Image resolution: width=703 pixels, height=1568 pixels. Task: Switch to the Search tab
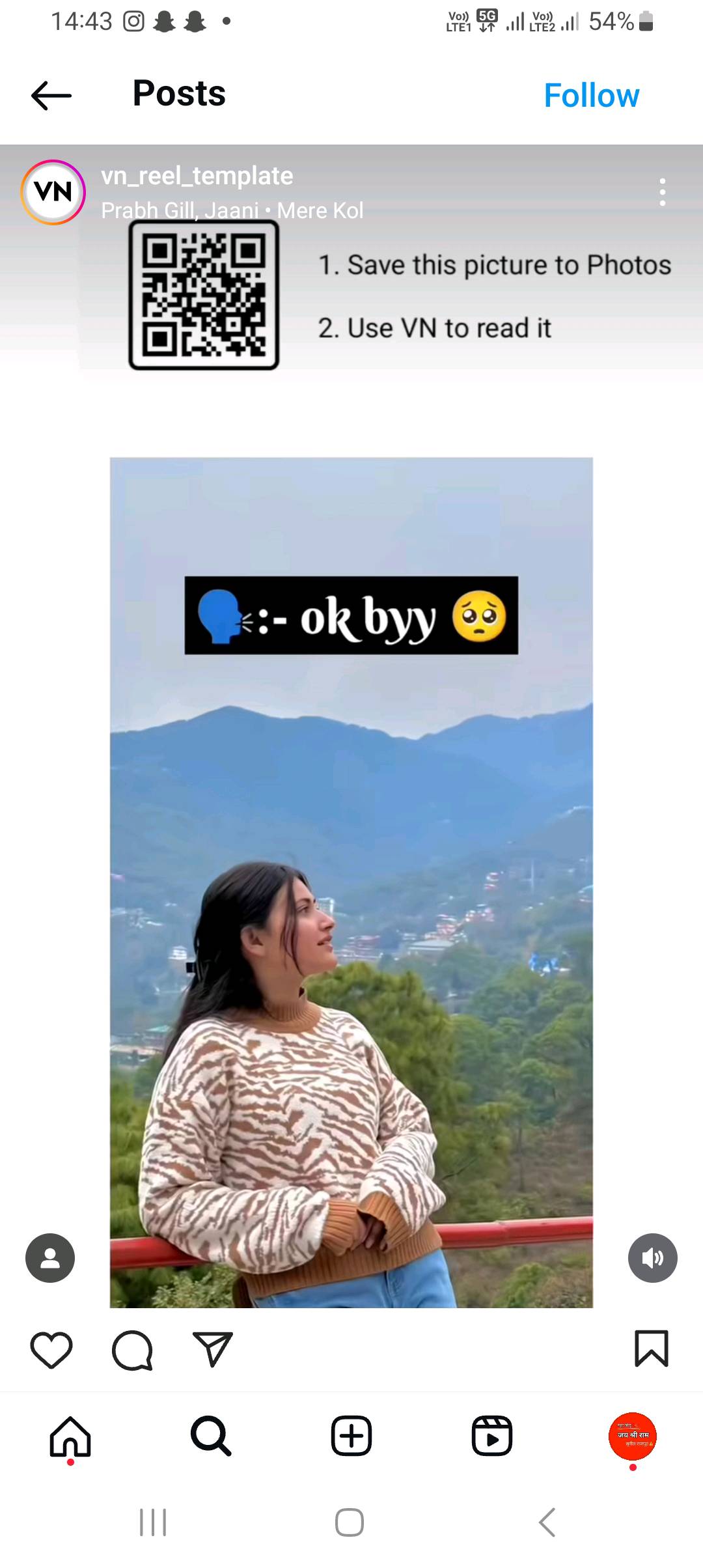click(x=211, y=1436)
